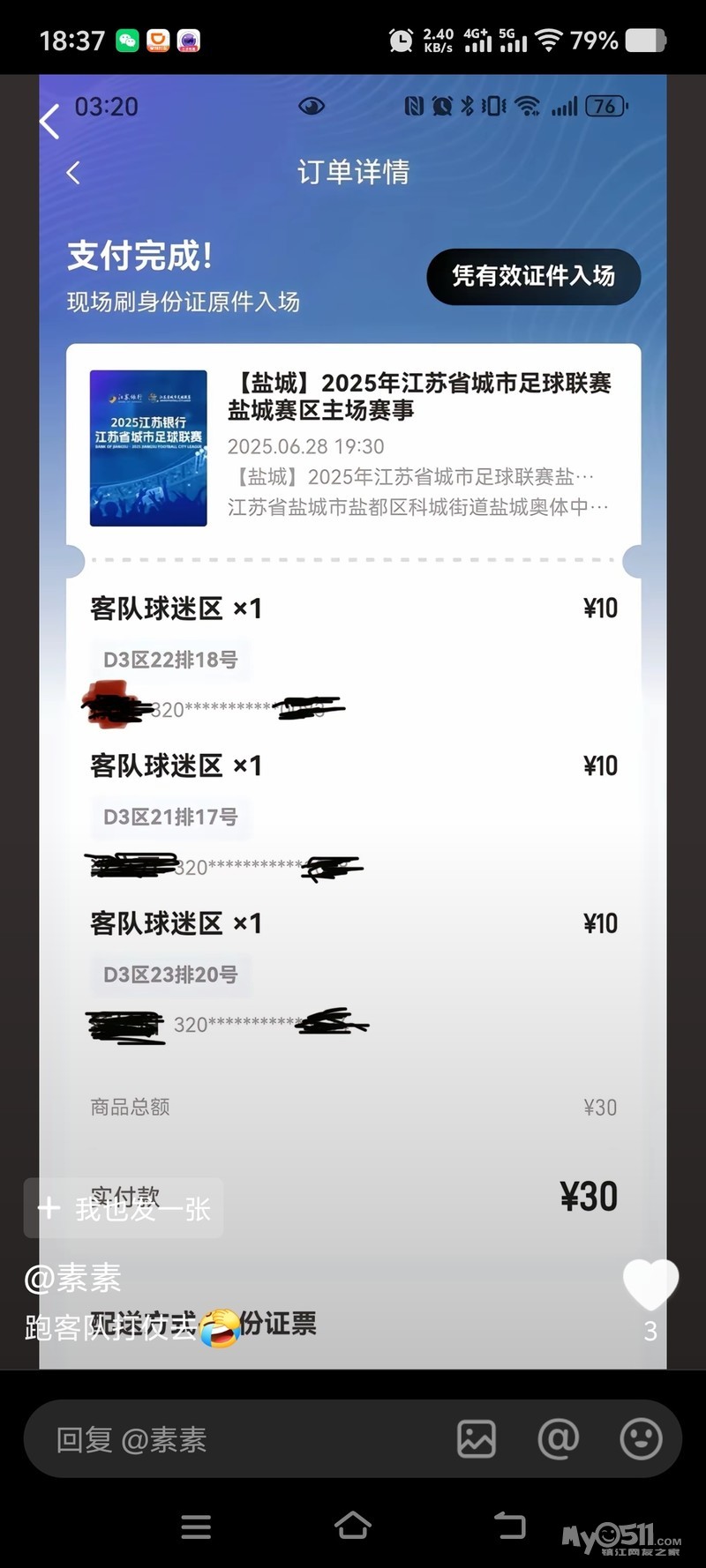Tap the system back button
706x1568 pixels.
tap(509, 1526)
